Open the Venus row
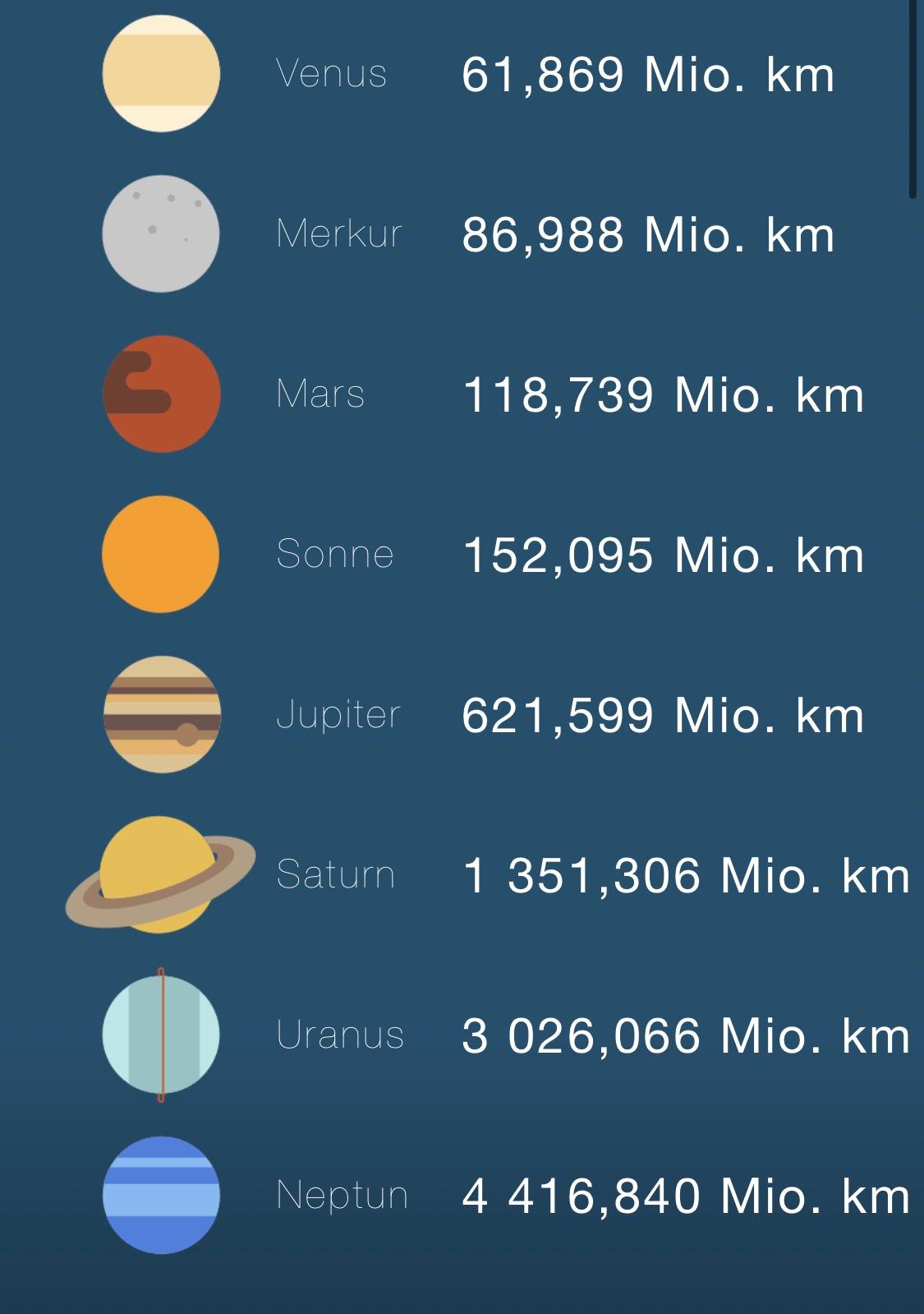This screenshot has width=924, height=1314. [332, 74]
